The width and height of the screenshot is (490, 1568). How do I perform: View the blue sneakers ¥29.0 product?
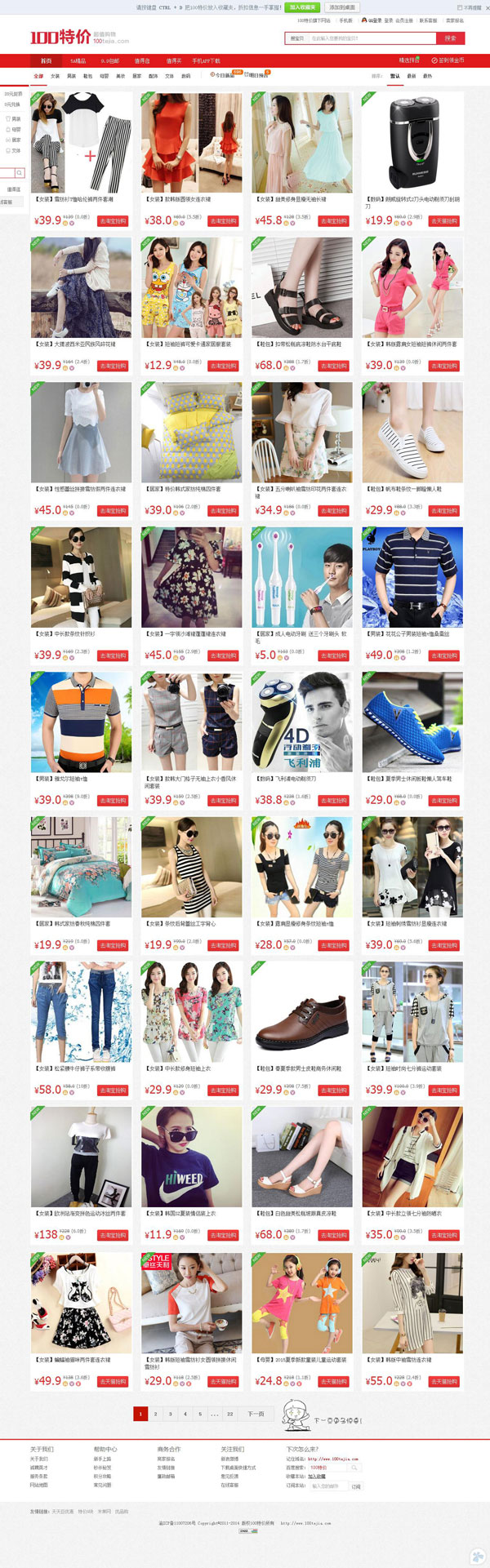tap(412, 722)
